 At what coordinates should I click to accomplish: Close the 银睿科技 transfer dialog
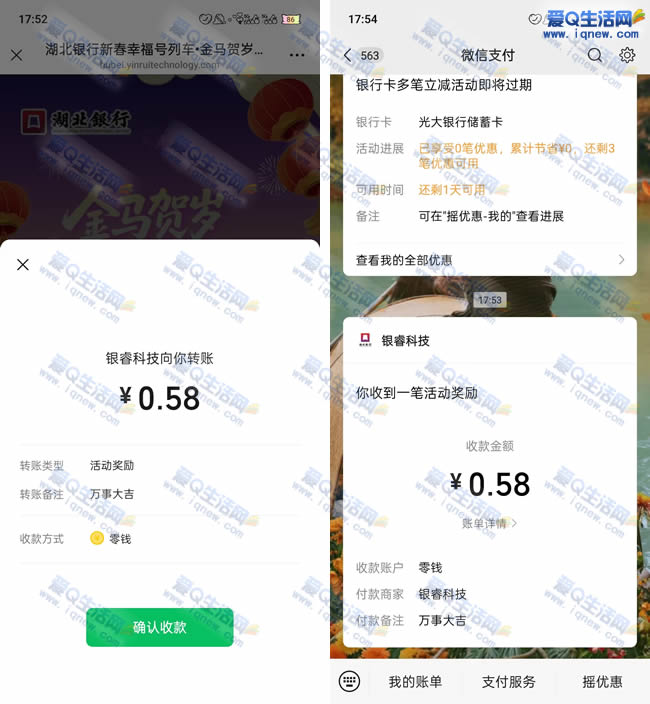pyautogui.click(x=23, y=264)
